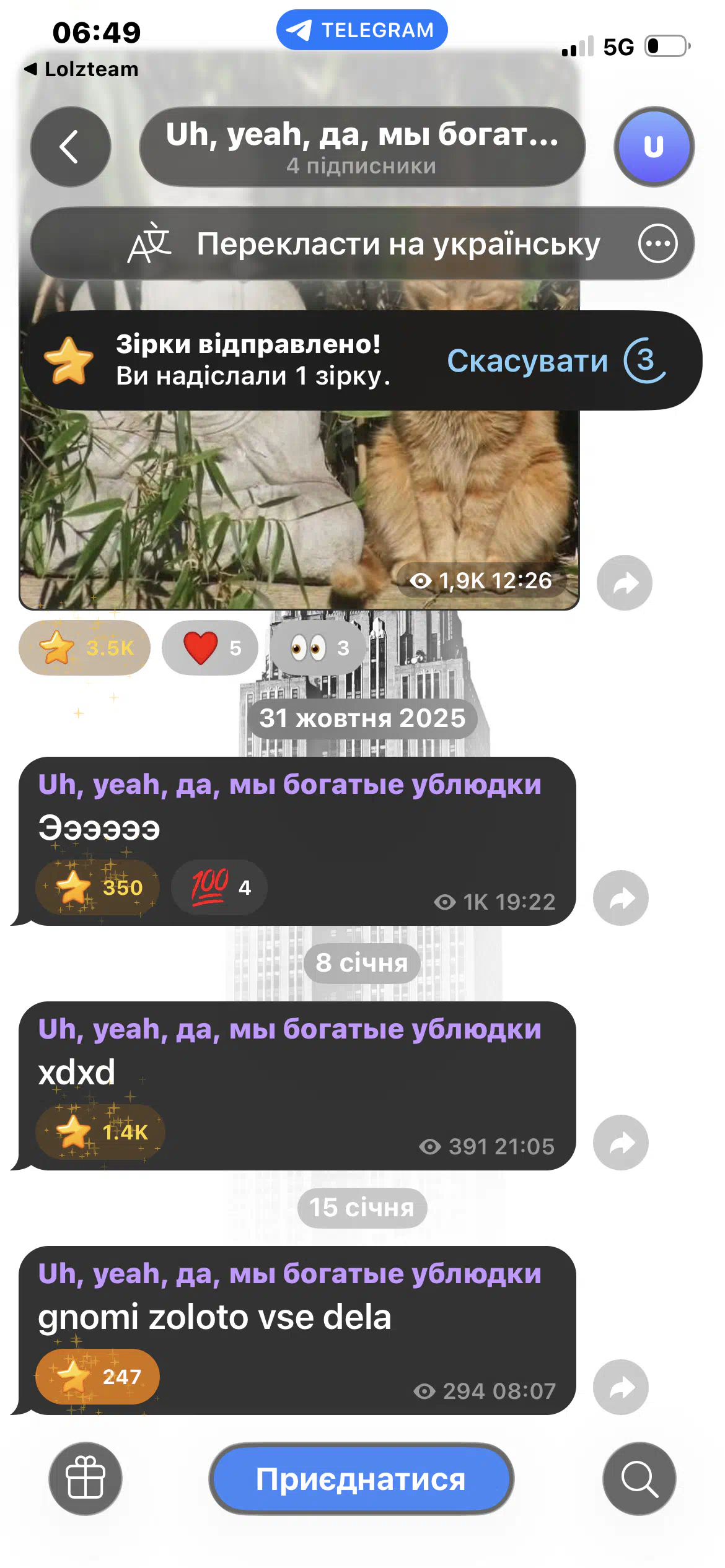The height and width of the screenshot is (1568, 725).
Task: Tap the 247 stars reaction
Action: coord(98,1377)
